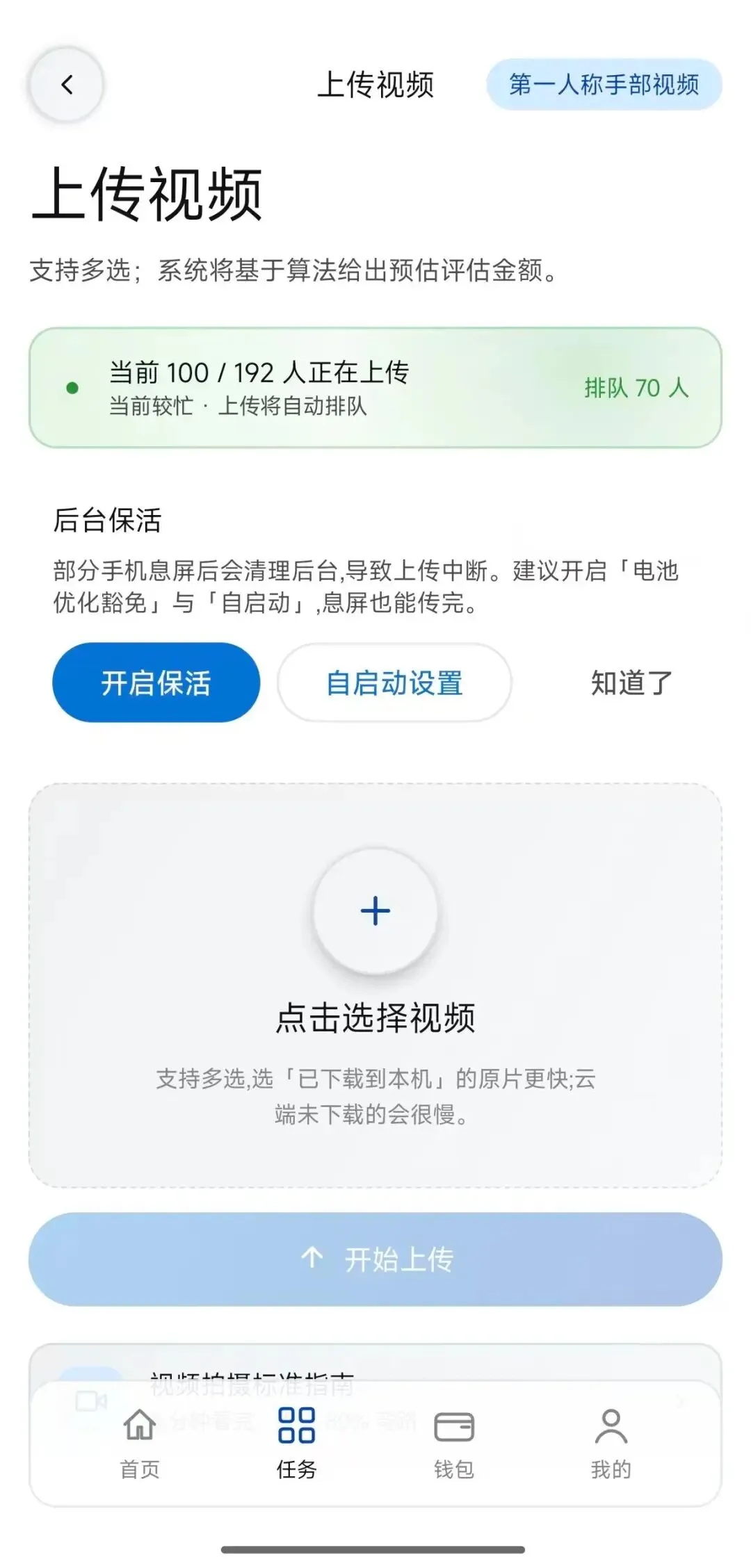Tap 开始上传 to start uploading
This screenshot has height=1568, width=751.
(x=375, y=1259)
